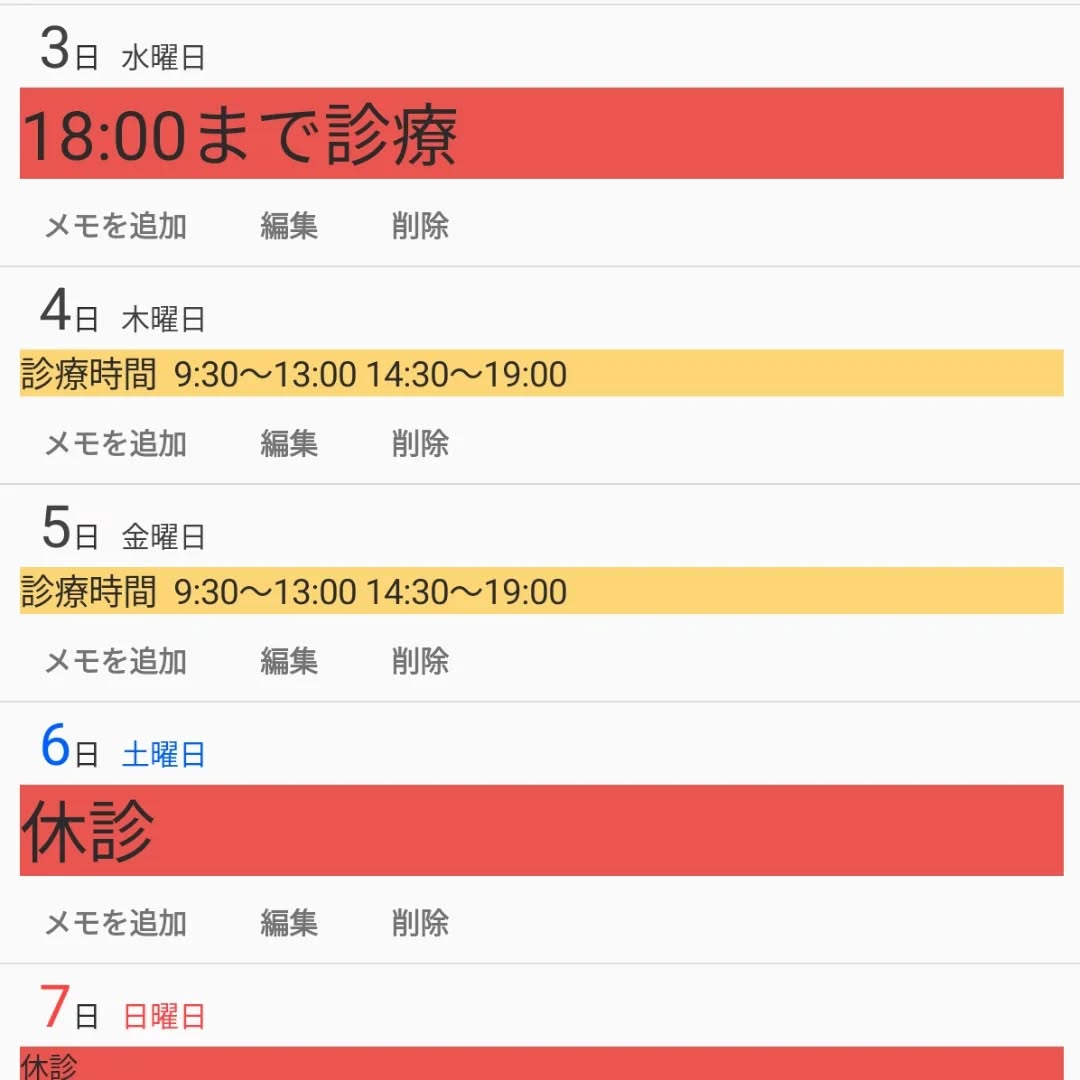
Task: Edit the 4日 Thursday entry
Action: pos(289,444)
